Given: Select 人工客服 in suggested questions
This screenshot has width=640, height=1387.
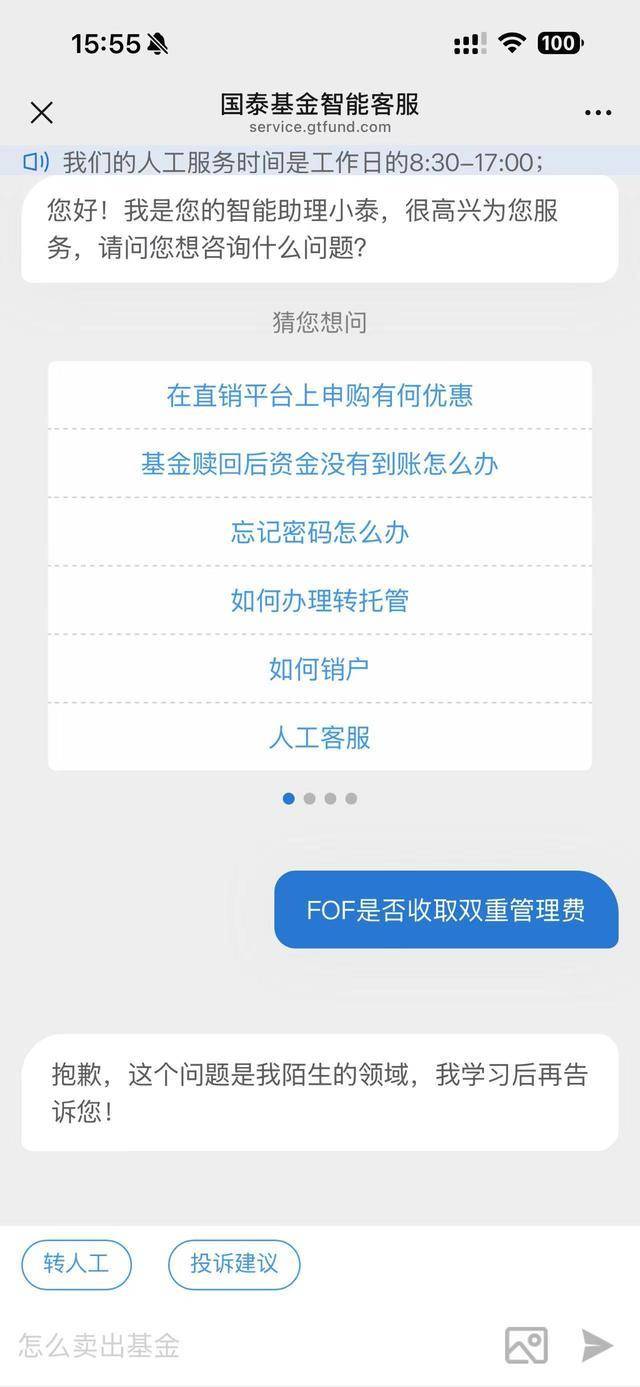Looking at the screenshot, I should click(319, 737).
